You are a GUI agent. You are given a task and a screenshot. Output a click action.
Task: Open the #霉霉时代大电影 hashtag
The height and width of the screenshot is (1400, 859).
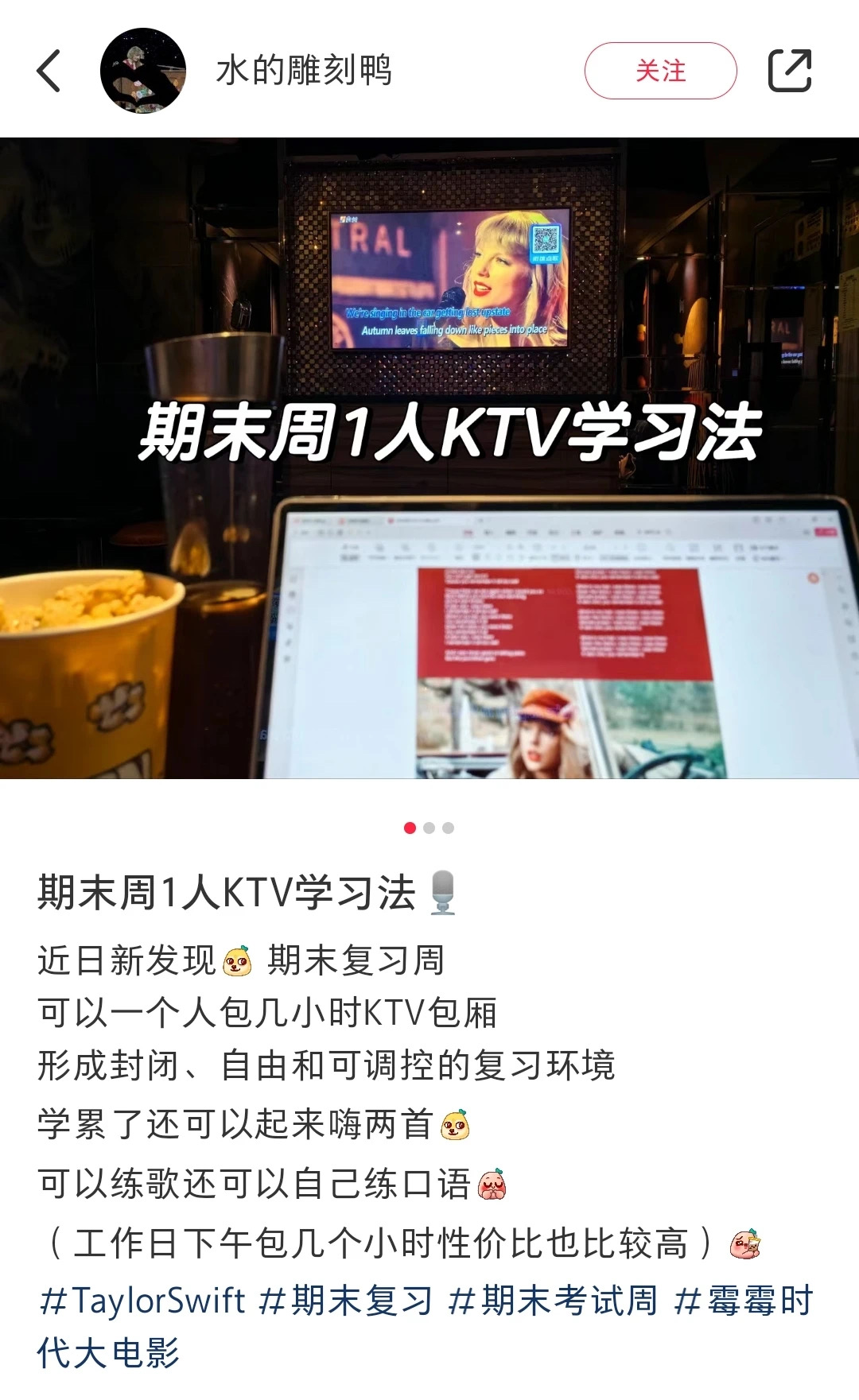[744, 1301]
